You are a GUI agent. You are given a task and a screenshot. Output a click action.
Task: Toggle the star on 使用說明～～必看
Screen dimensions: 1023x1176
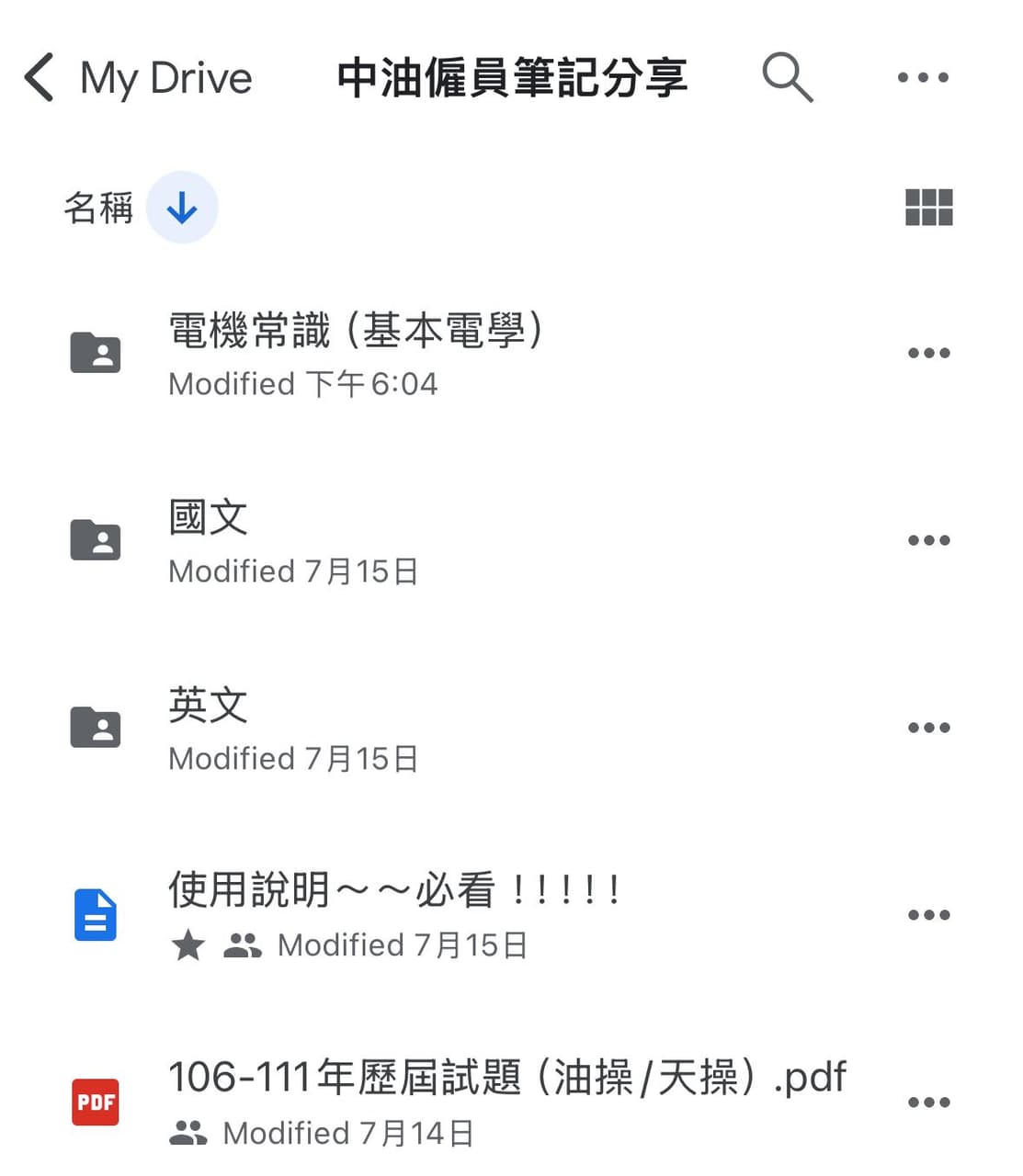pyautogui.click(x=188, y=944)
